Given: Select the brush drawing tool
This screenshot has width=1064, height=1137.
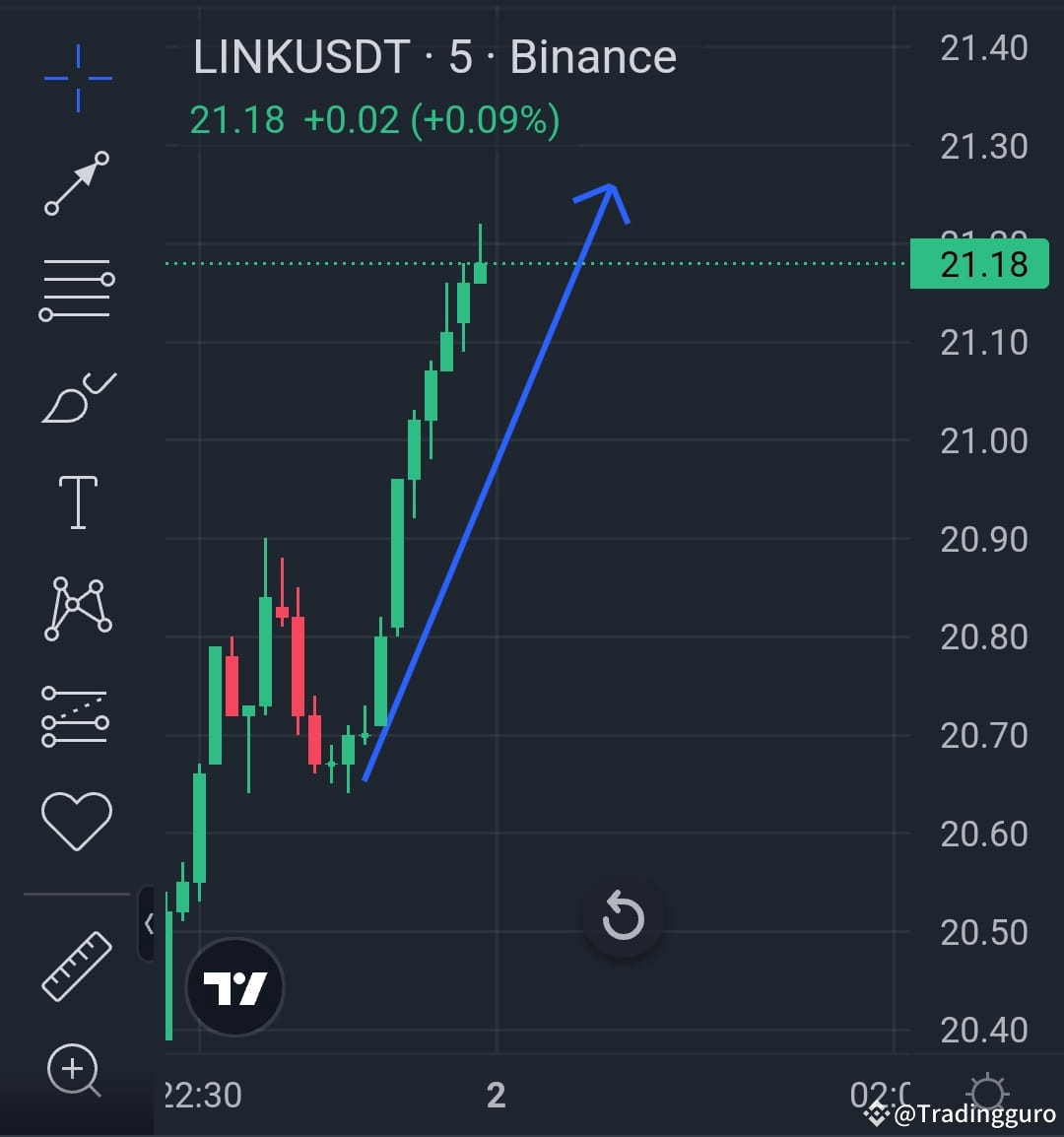Looking at the screenshot, I should (77, 396).
